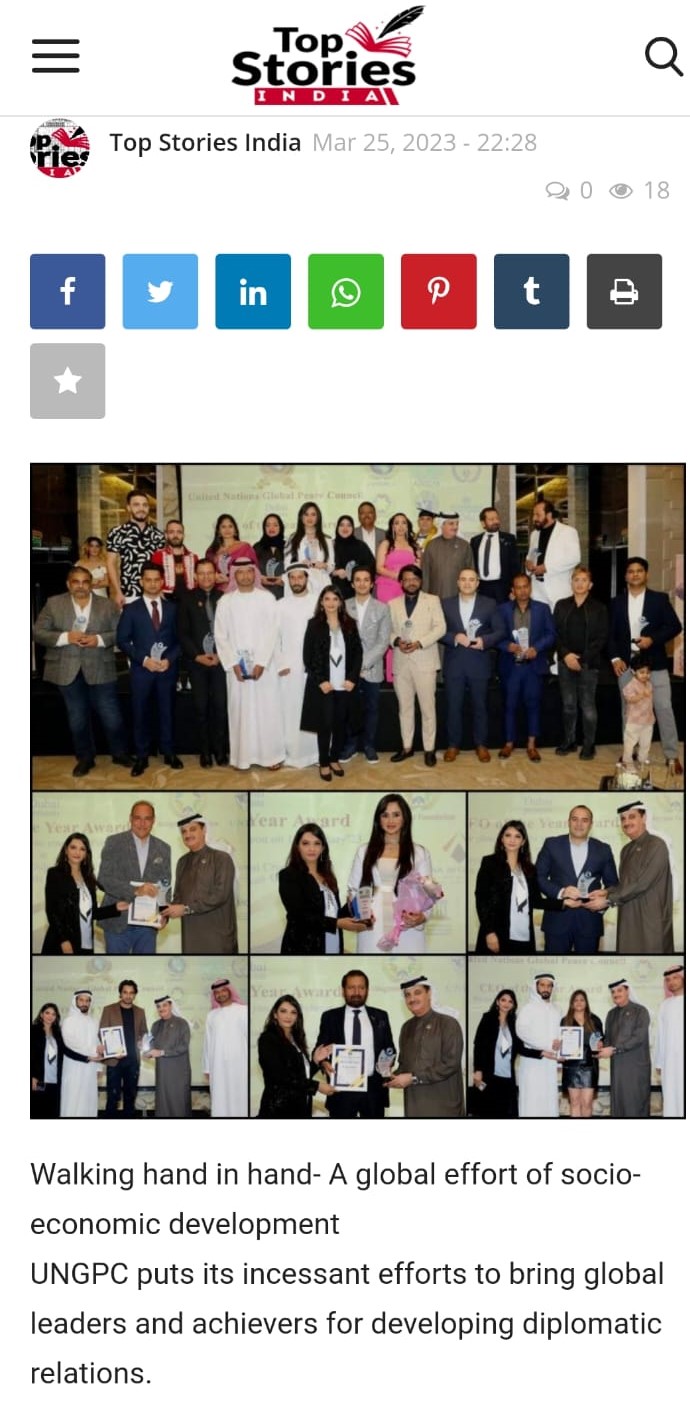Image resolution: width=690 pixels, height=1406 pixels.
Task: Share article on LinkedIn
Action: (253, 291)
